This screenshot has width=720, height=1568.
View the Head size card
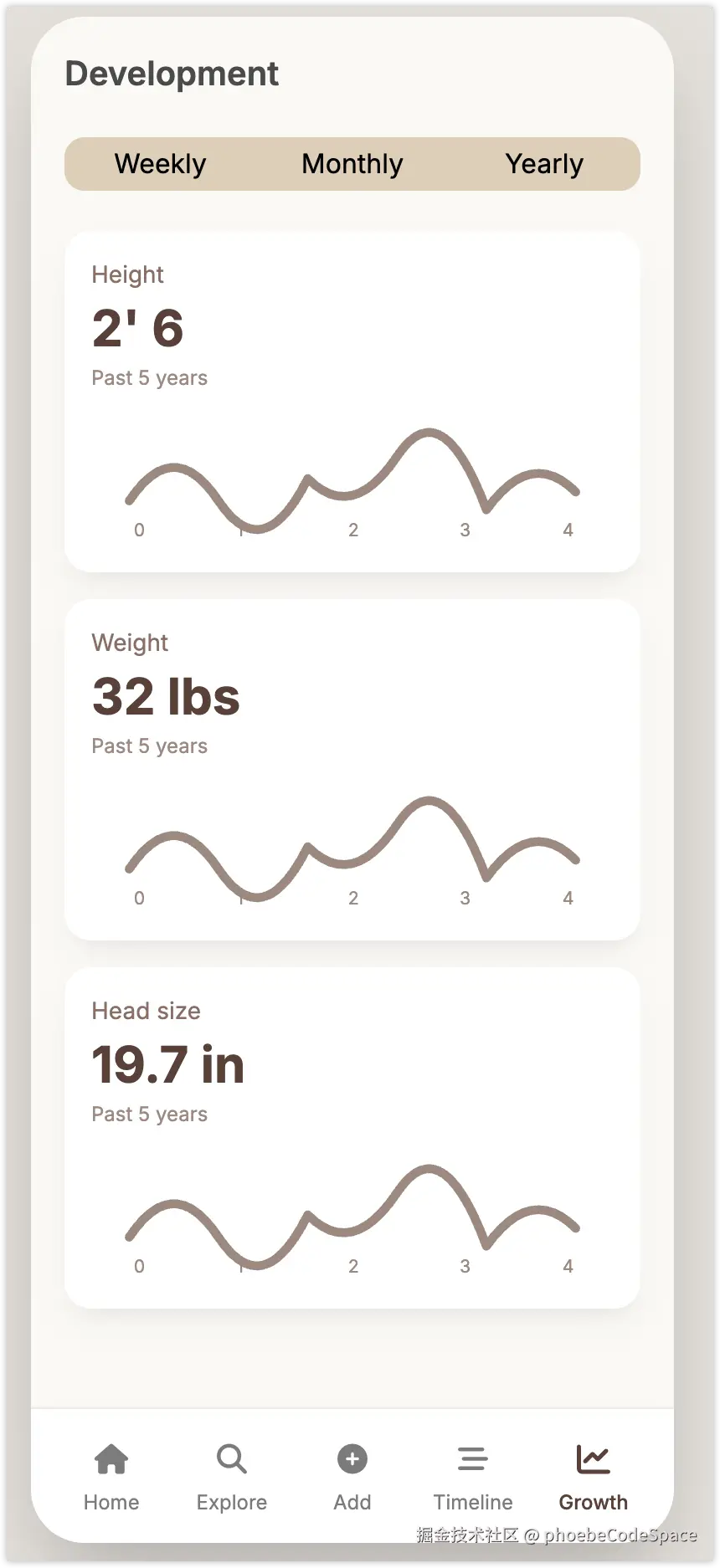coord(352,1138)
